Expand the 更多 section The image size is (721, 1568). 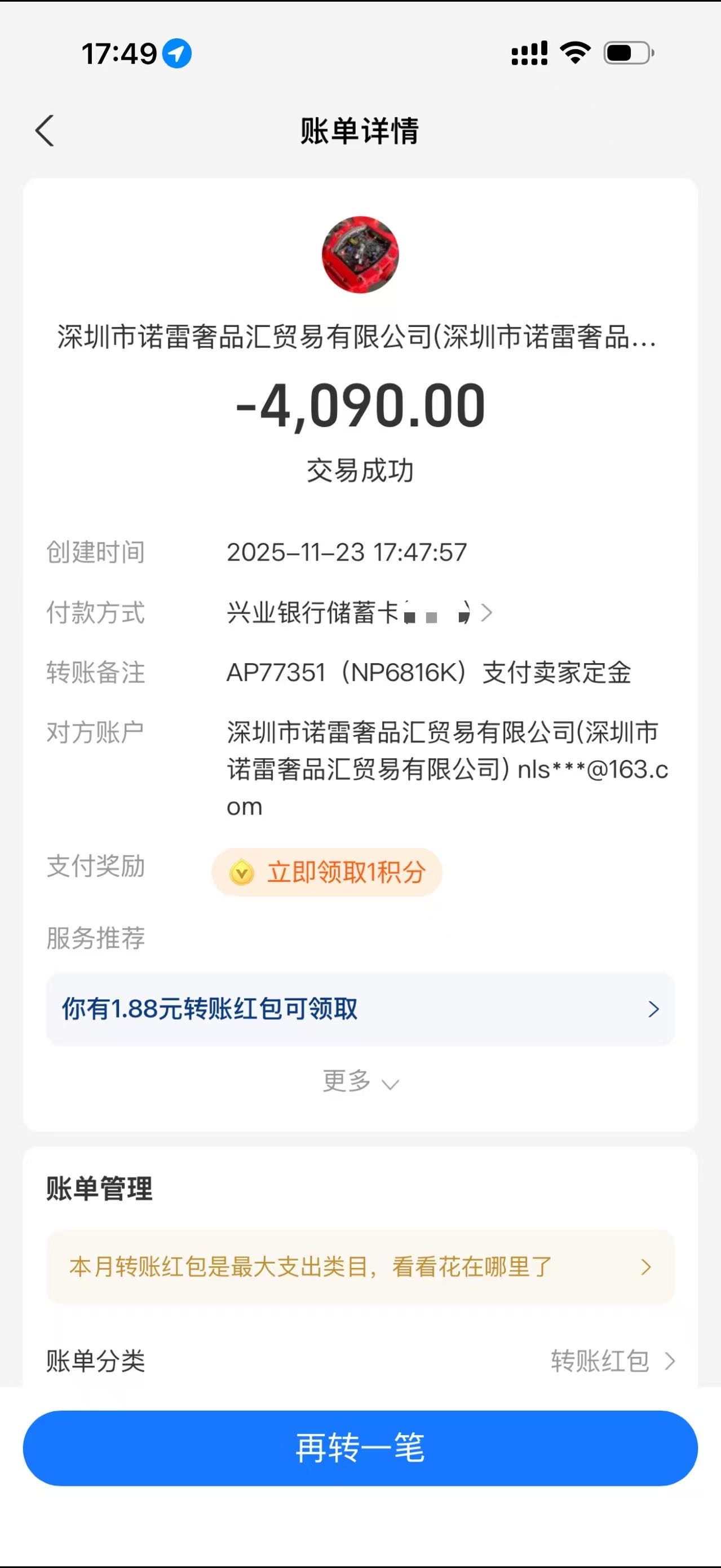coord(360,1081)
